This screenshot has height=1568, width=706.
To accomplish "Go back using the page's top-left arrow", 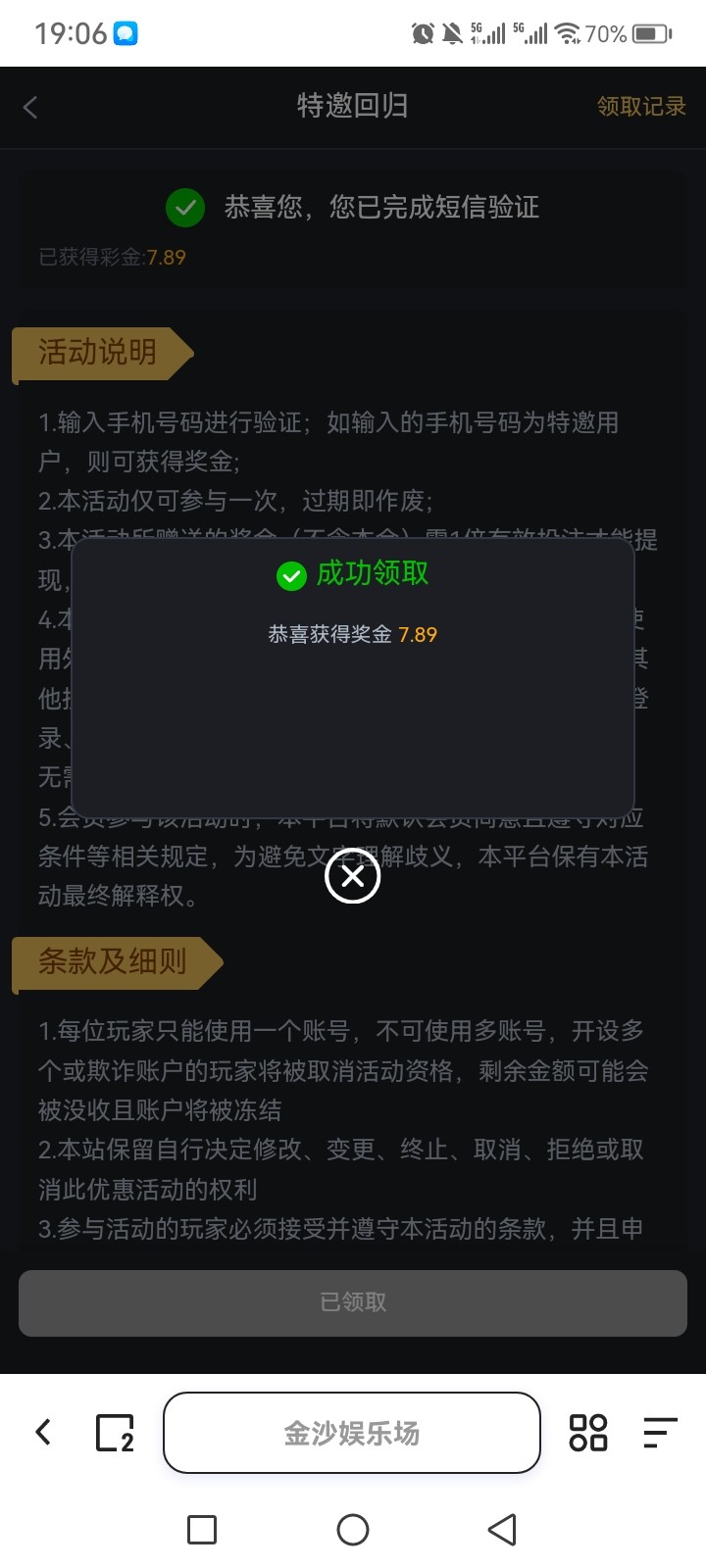I will click(x=29, y=108).
